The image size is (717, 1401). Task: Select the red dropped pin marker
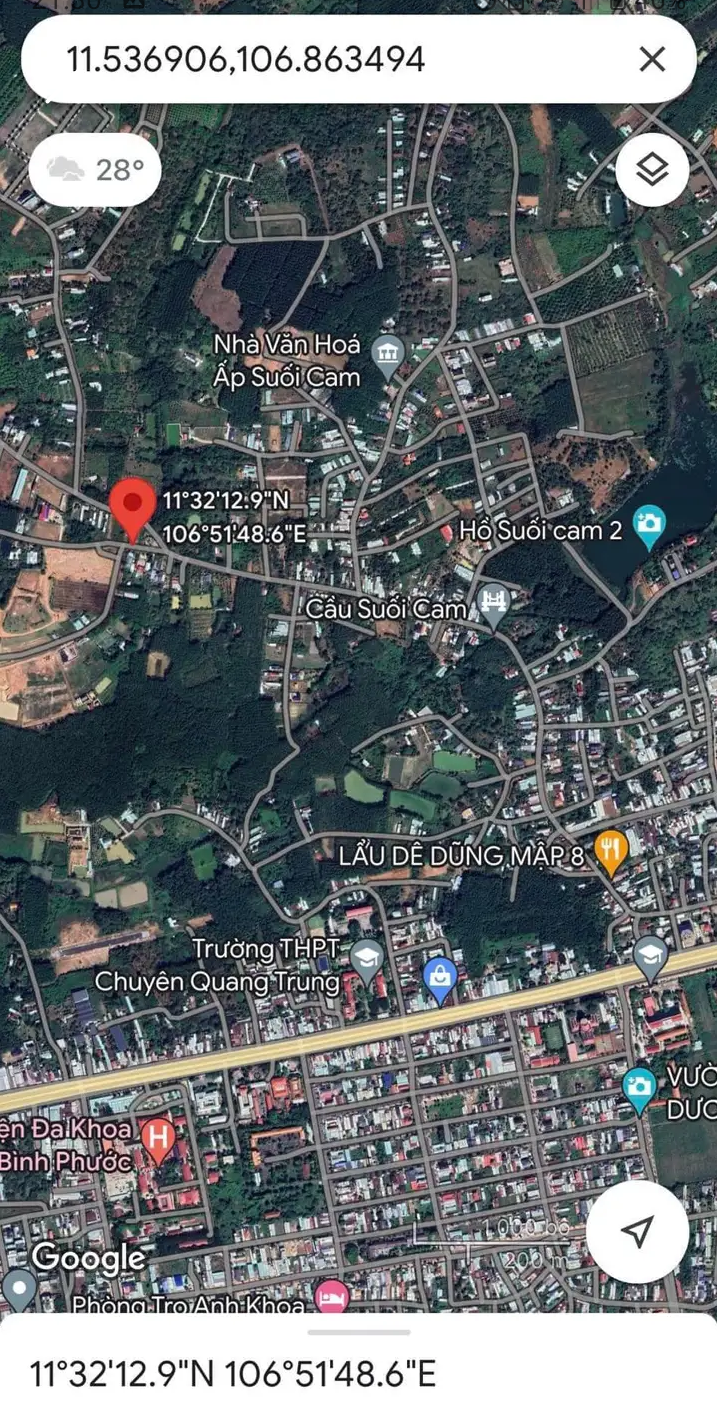(x=132, y=508)
